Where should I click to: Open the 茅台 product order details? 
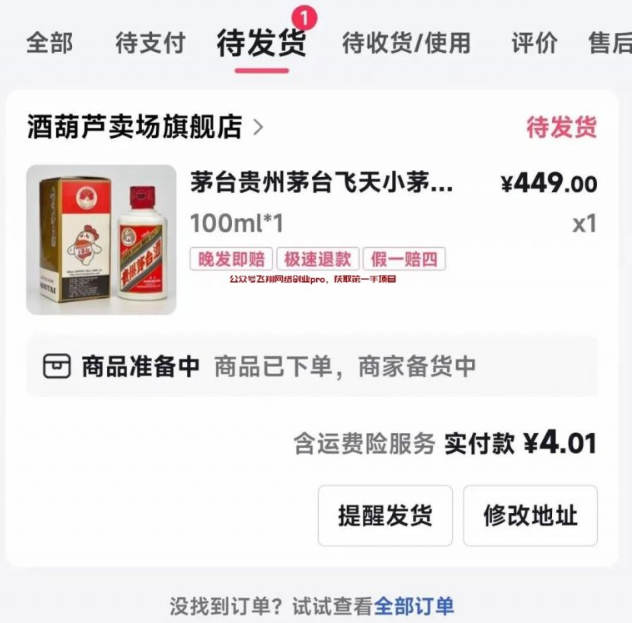321,184
